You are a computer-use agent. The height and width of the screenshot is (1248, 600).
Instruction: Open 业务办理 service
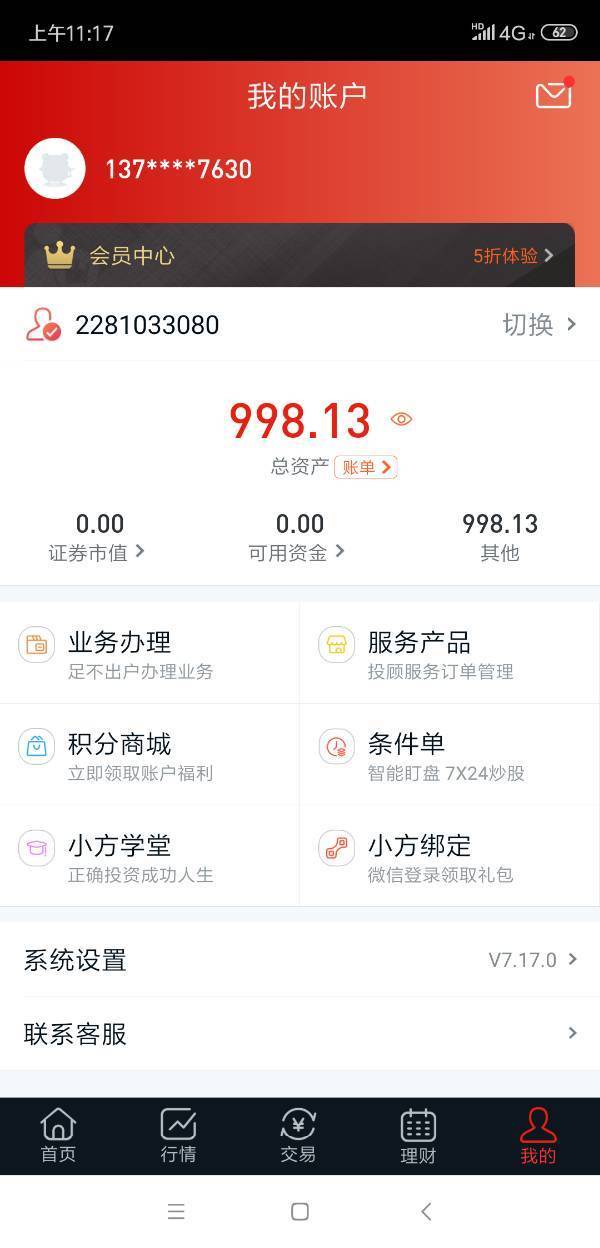[x=150, y=653]
